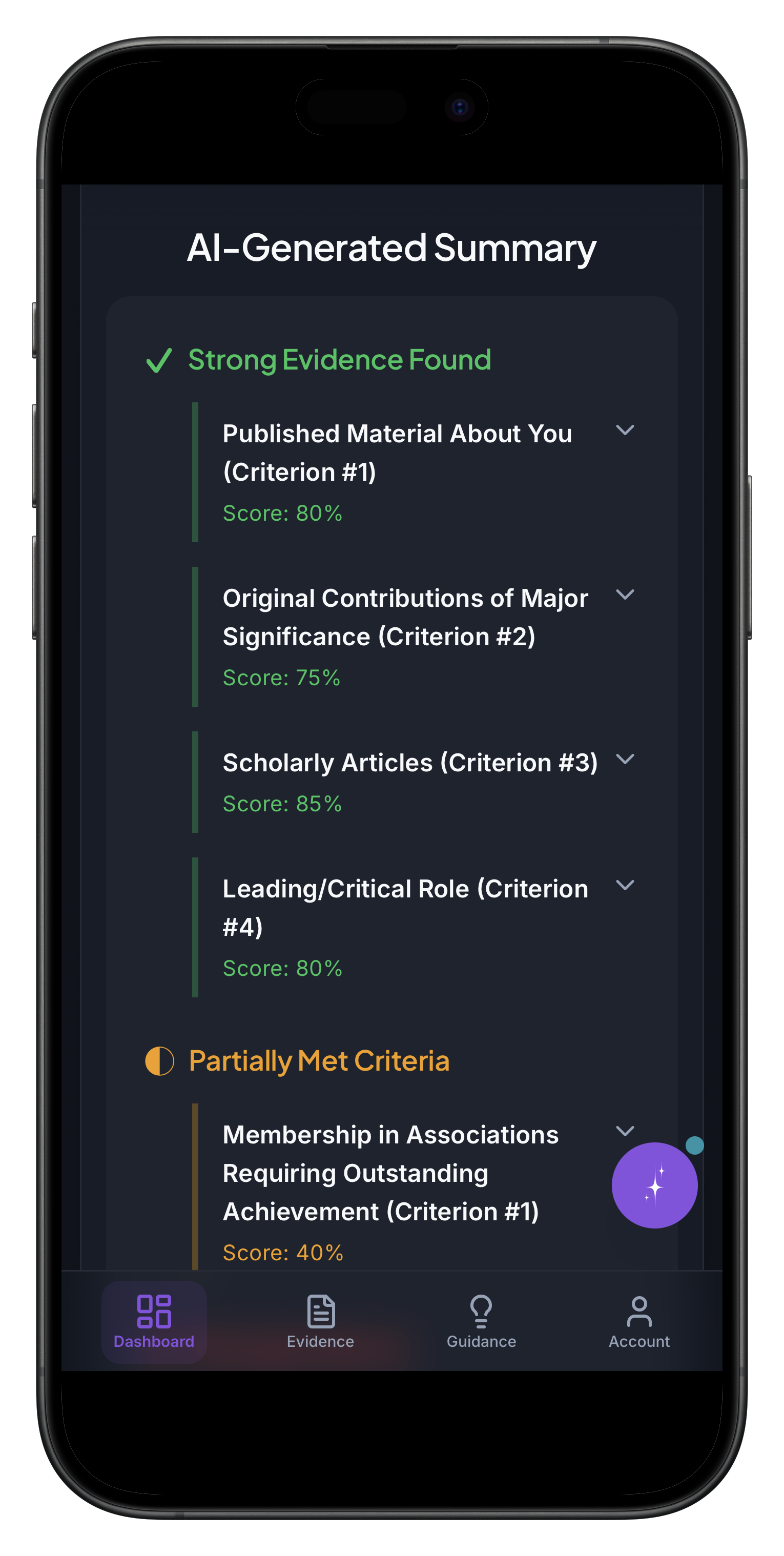
Task: Select the Partially Met Criteria heading
Action: (319, 1061)
